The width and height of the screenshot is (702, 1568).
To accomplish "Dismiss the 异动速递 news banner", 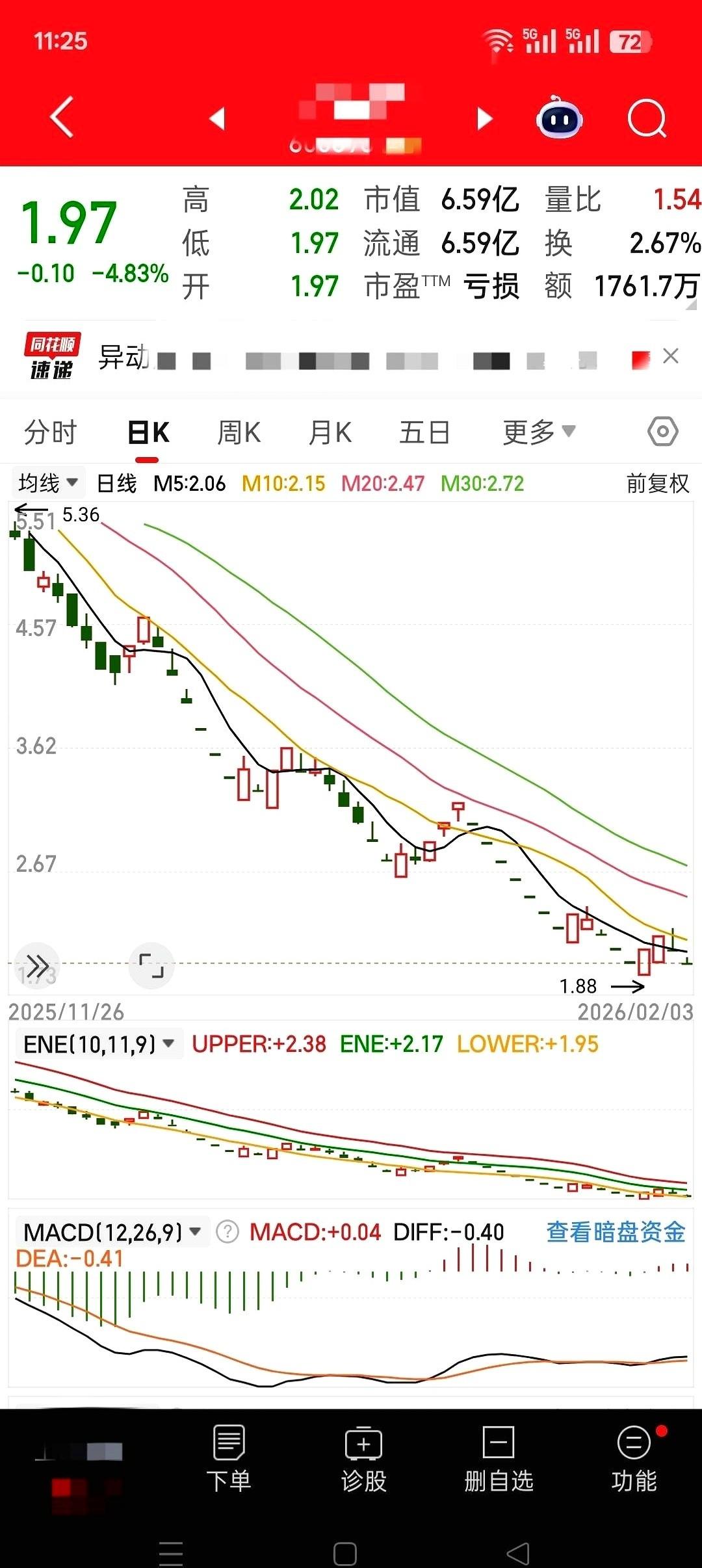I will [x=672, y=356].
